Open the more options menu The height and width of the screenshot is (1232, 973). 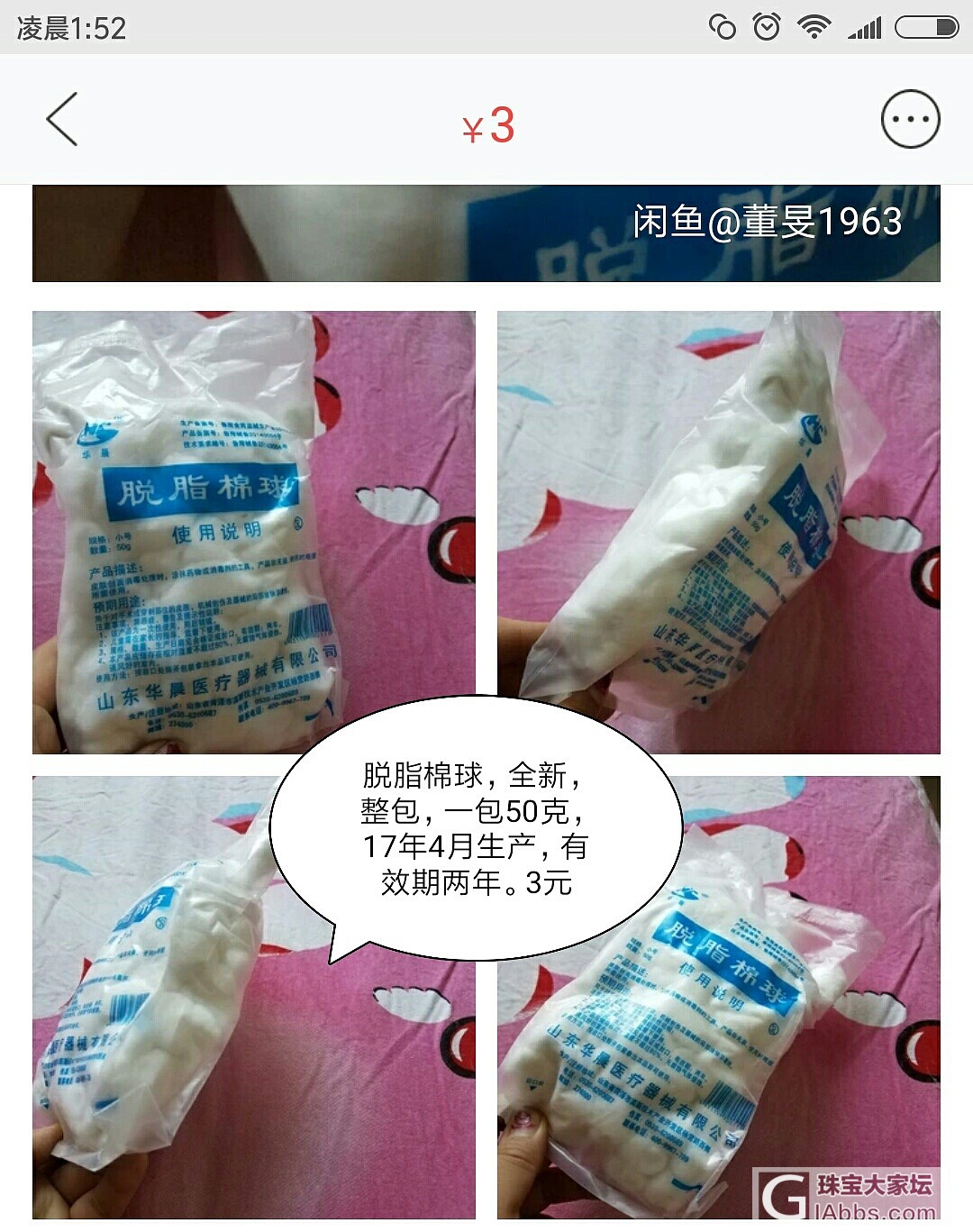pos(910,119)
